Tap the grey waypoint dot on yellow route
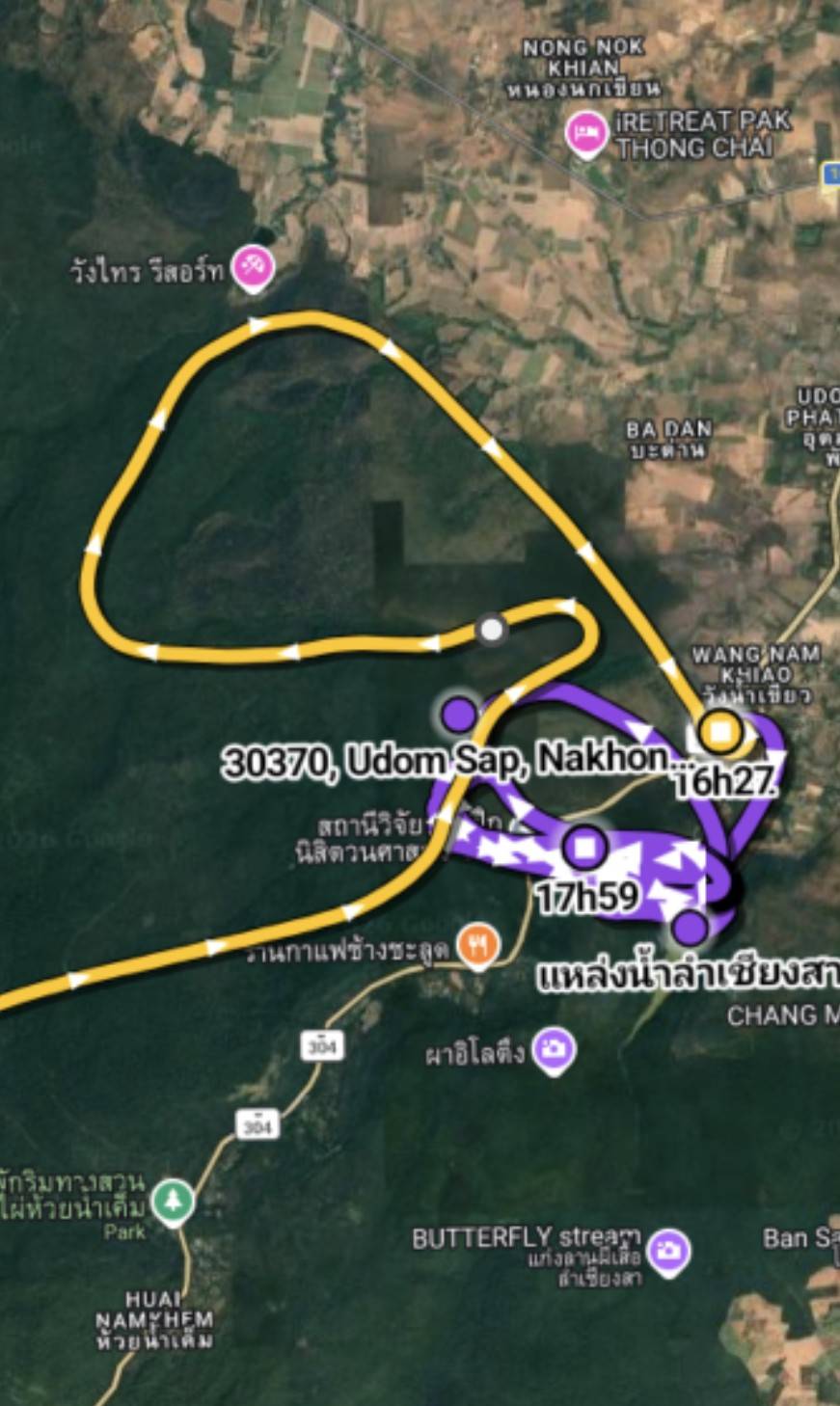The height and width of the screenshot is (1406, 840). tap(492, 630)
